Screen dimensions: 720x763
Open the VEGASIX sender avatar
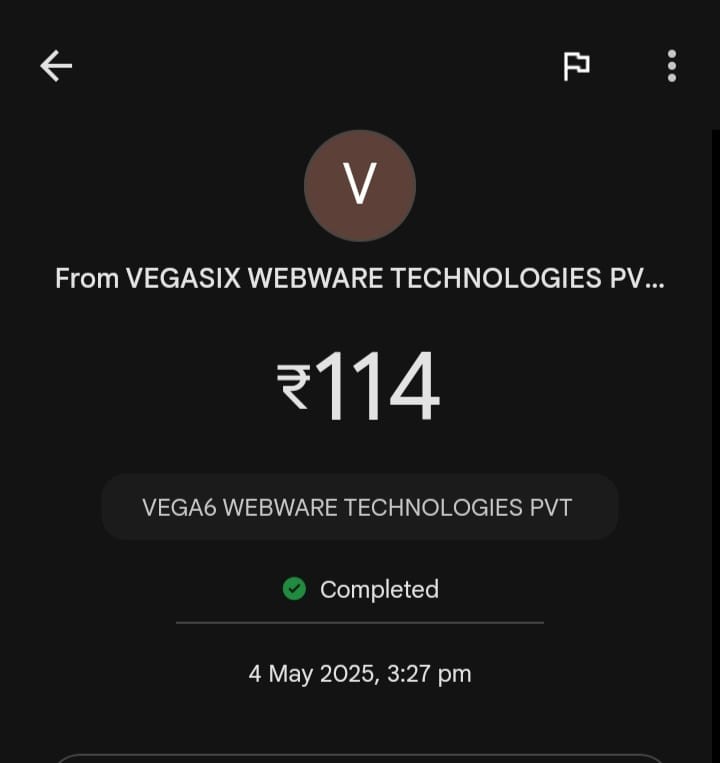[359, 185]
